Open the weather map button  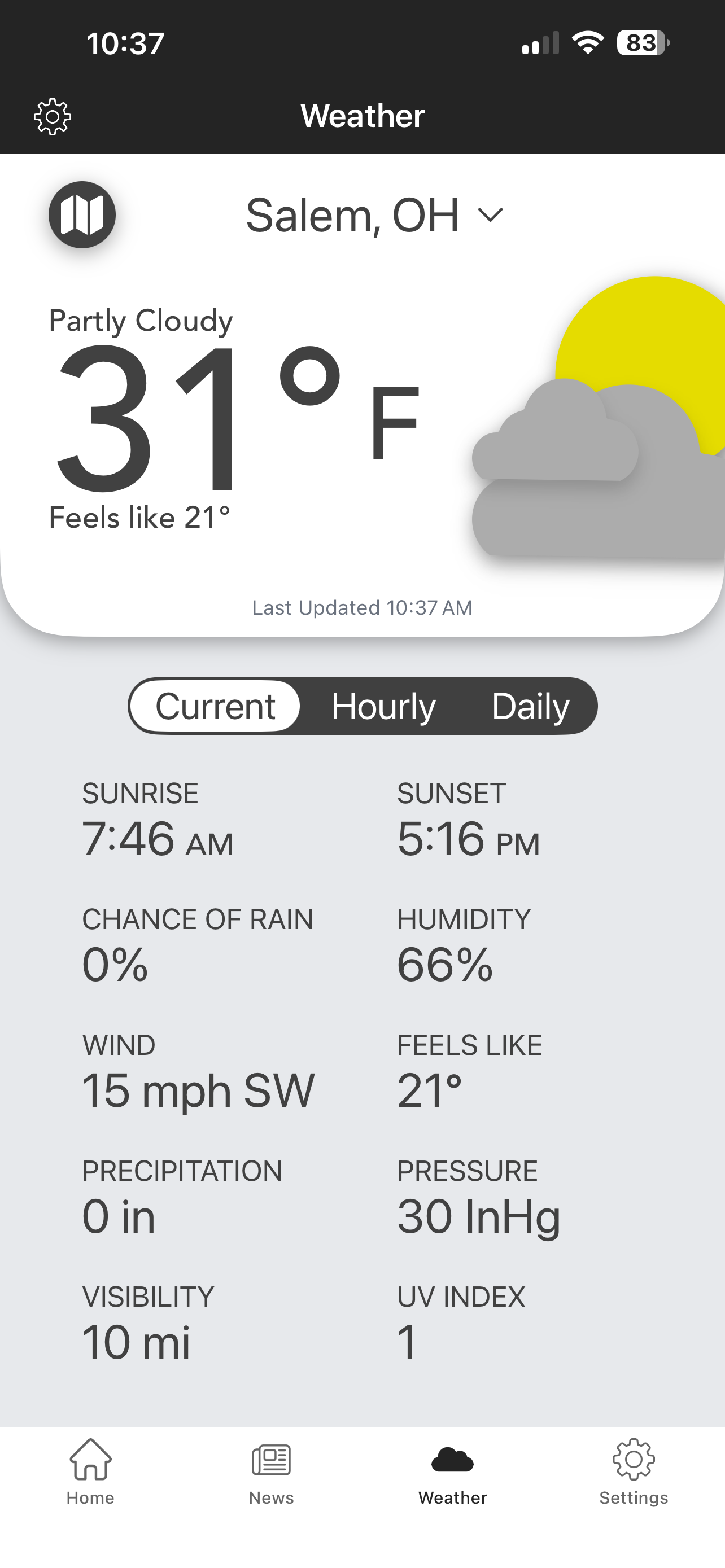pos(82,215)
